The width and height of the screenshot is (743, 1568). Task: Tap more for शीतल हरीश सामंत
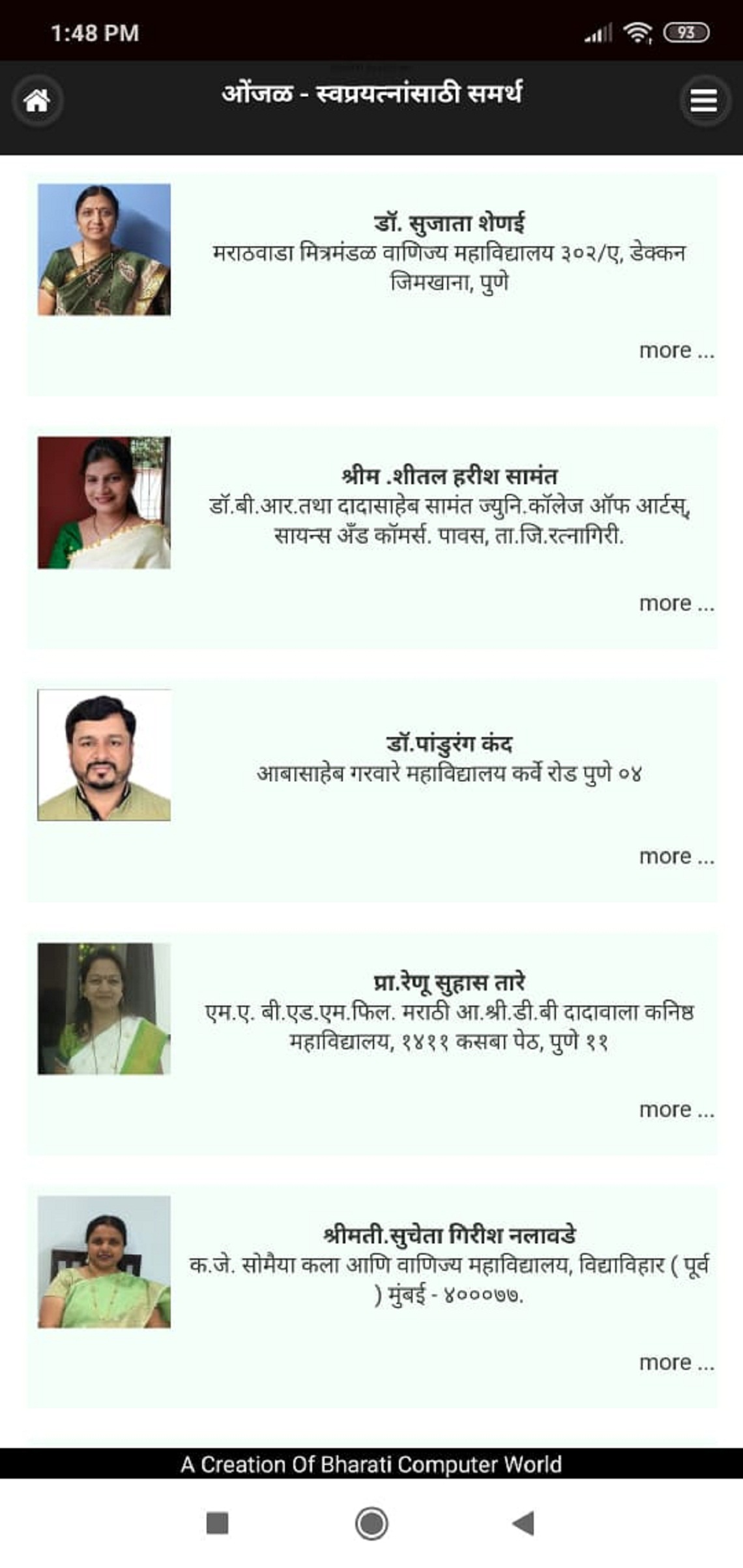pyautogui.click(x=676, y=603)
